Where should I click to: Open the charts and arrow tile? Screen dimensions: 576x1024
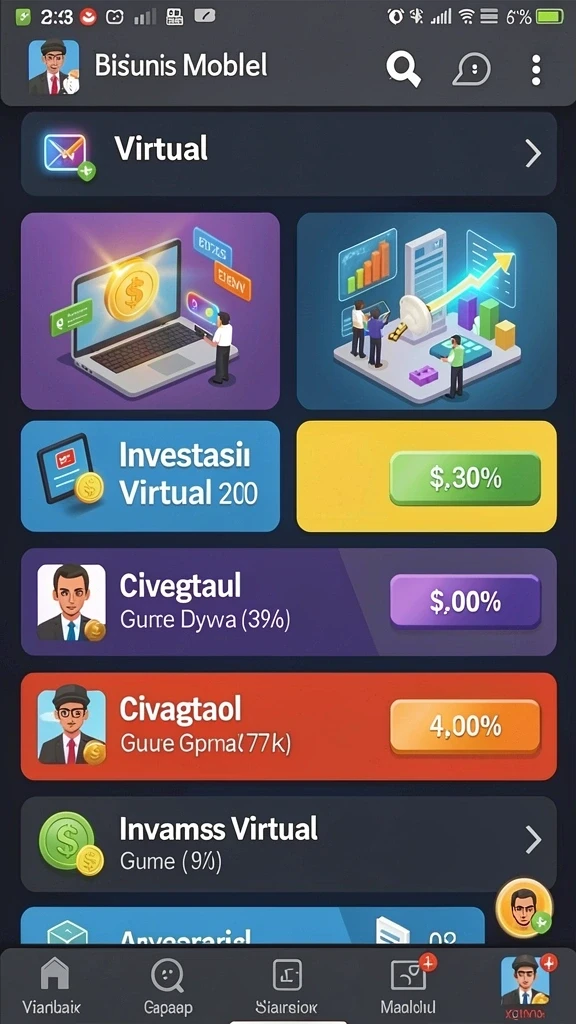[426, 311]
